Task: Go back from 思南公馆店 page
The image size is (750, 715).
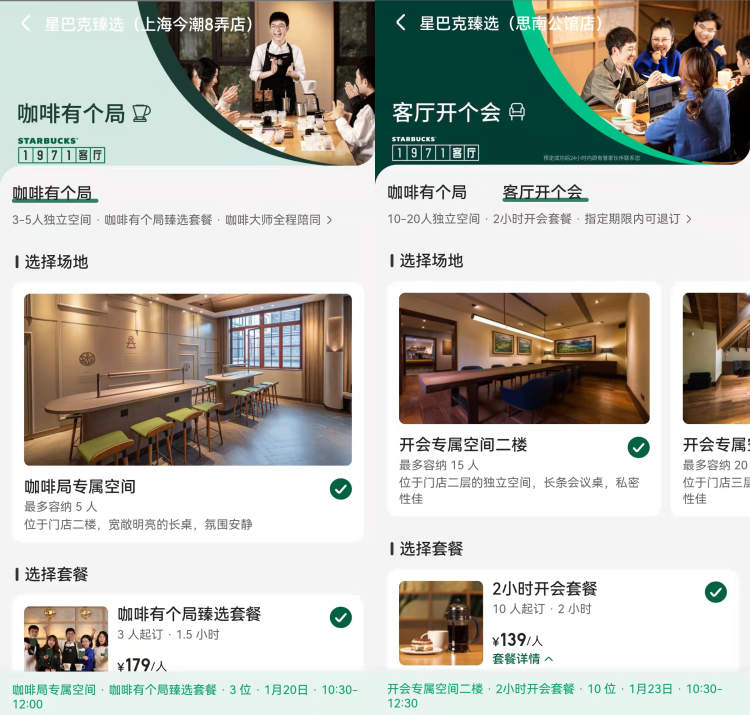Action: pyautogui.click(x=401, y=23)
